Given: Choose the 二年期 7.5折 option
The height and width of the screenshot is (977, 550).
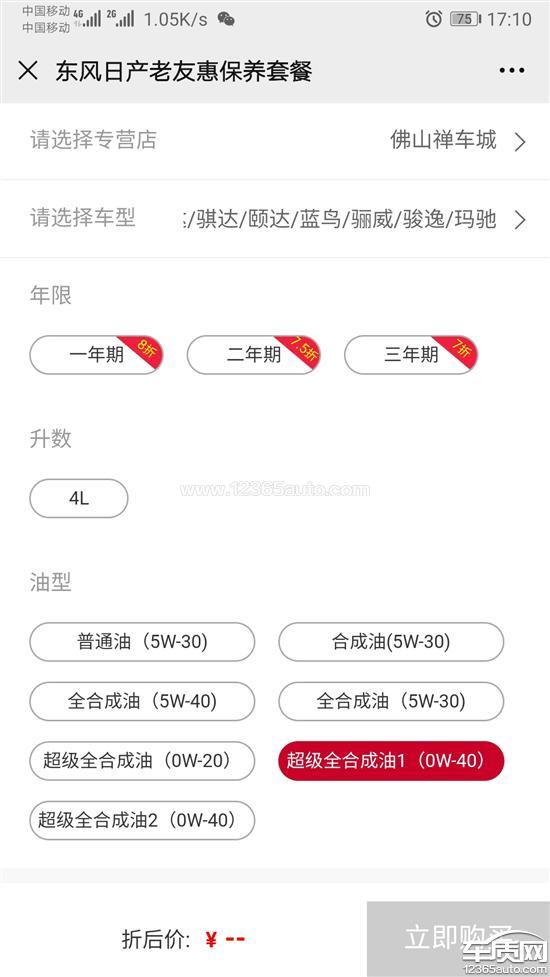Looking at the screenshot, I should tap(254, 355).
